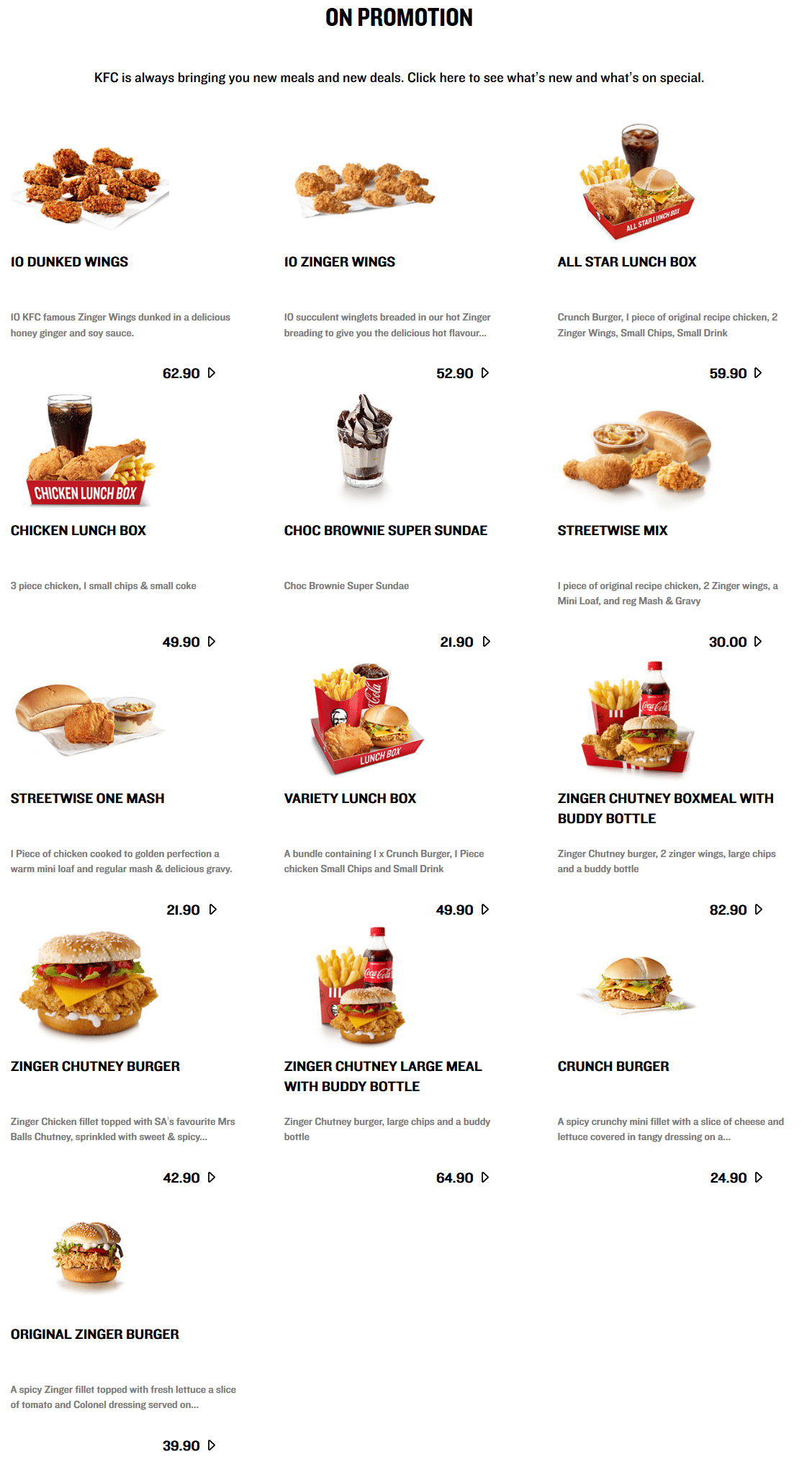Tap the 62.90 arrow for Dunked Wings
The image size is (812, 1457).
211,373
